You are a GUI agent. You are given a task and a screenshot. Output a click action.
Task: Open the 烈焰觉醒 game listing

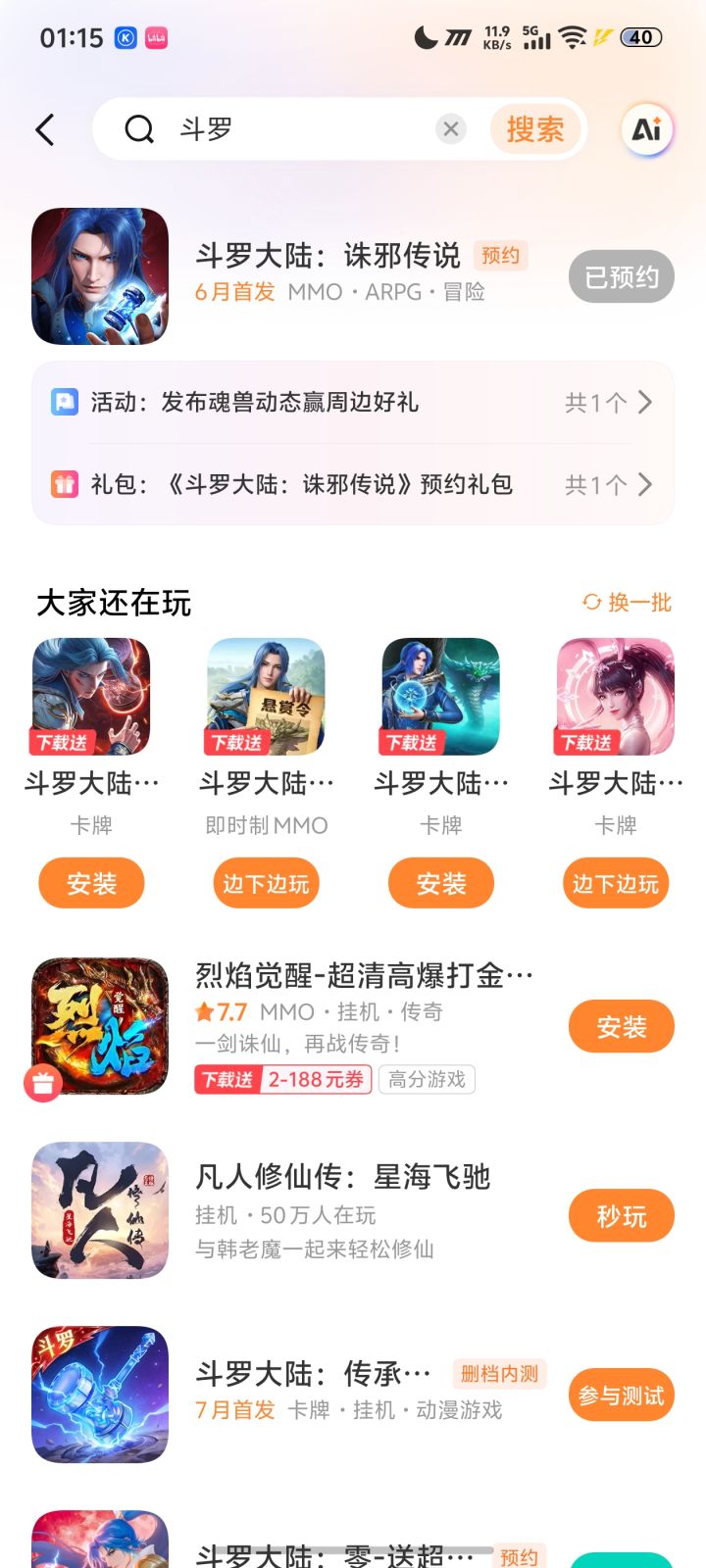(x=364, y=976)
